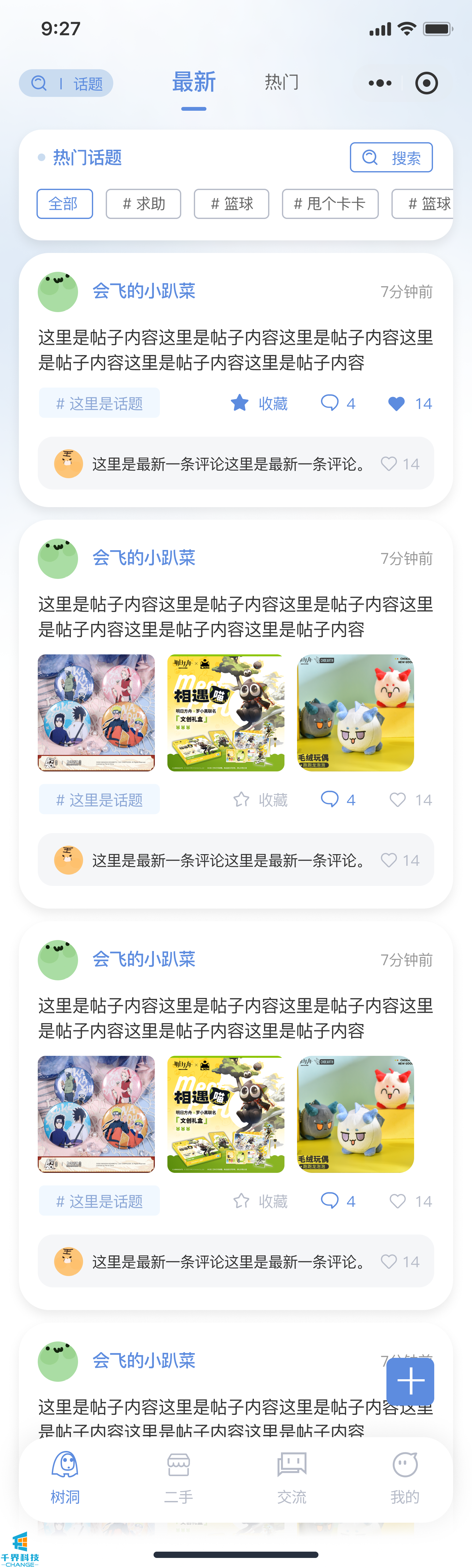Screen dimensions: 472x1568
Task: Open the Naruto badges image in the second post
Action: pos(96,713)
